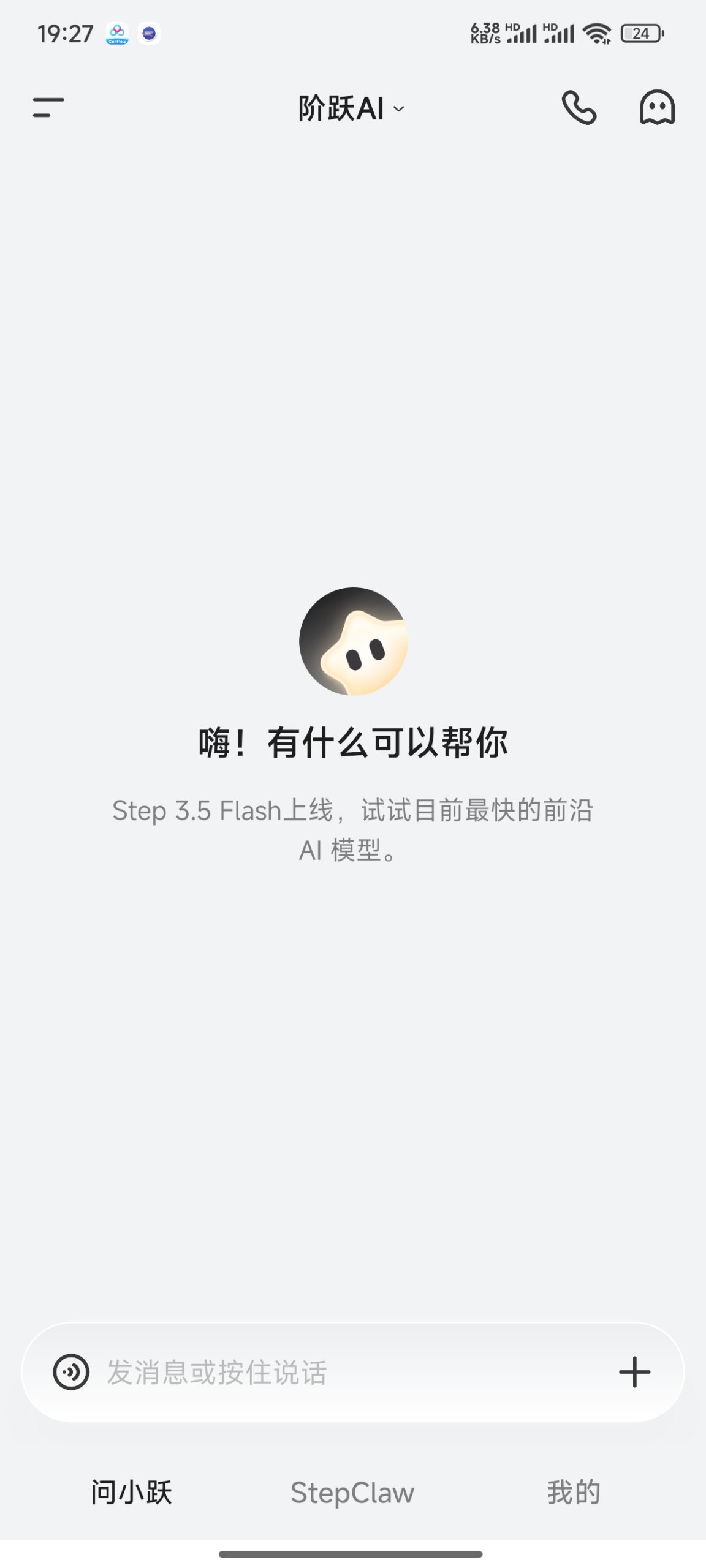
Task: Open the GenFlow notification icon in status bar
Action: (116, 31)
